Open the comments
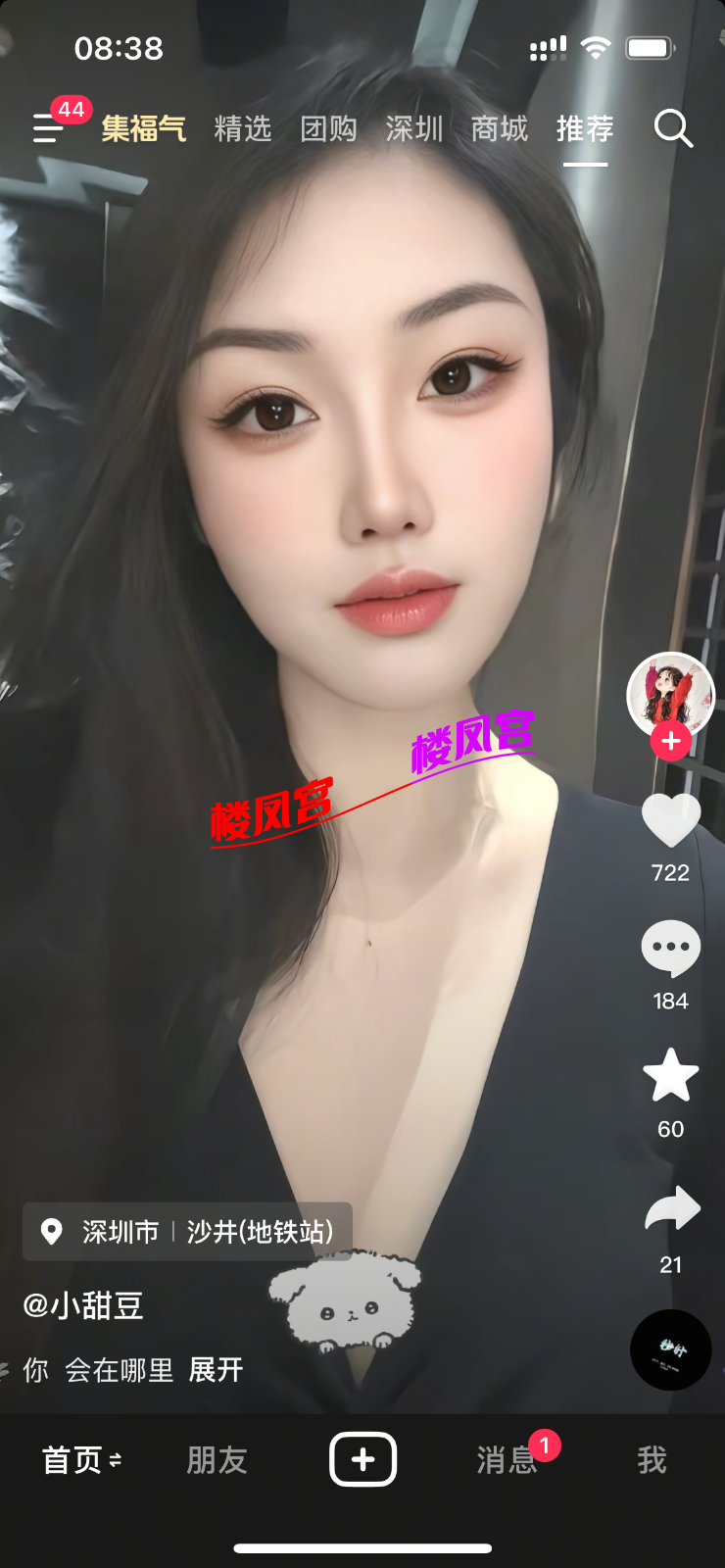Screen dimensions: 725x1568 [x=671, y=948]
